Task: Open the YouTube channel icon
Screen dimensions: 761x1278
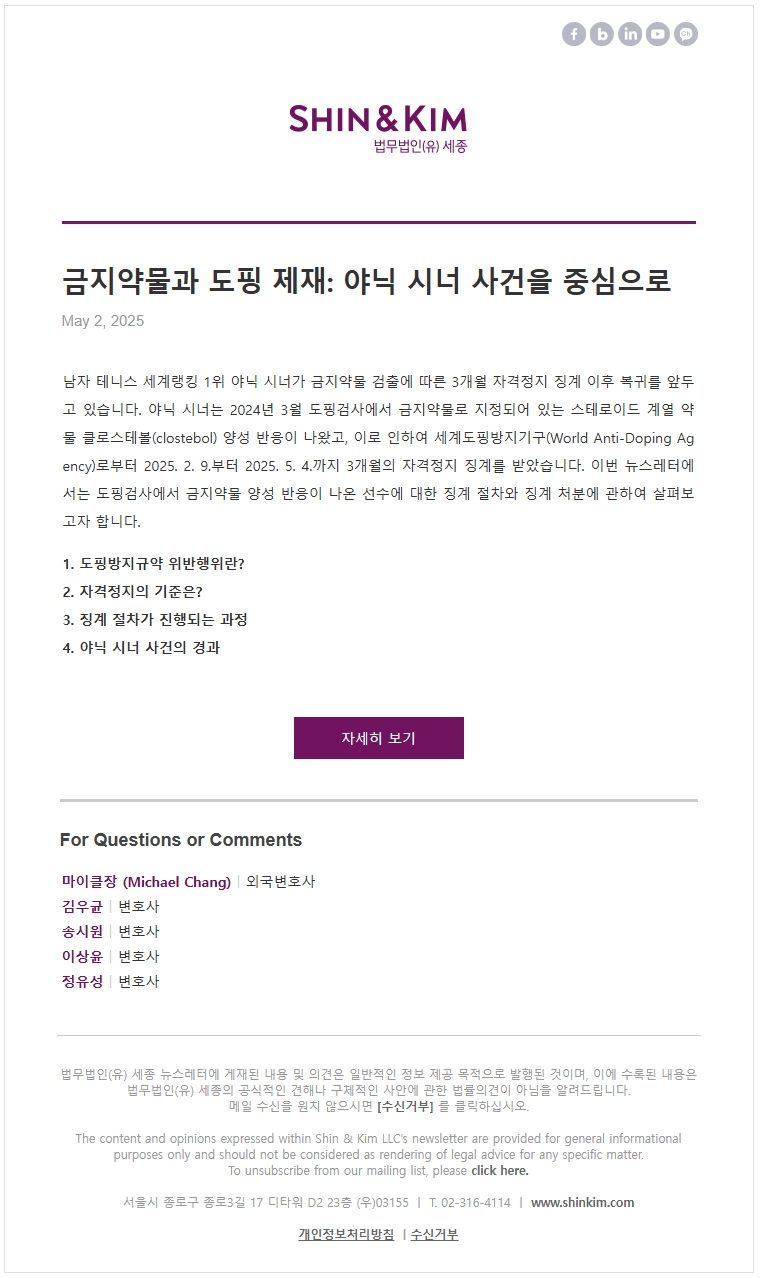Action: 658,34
